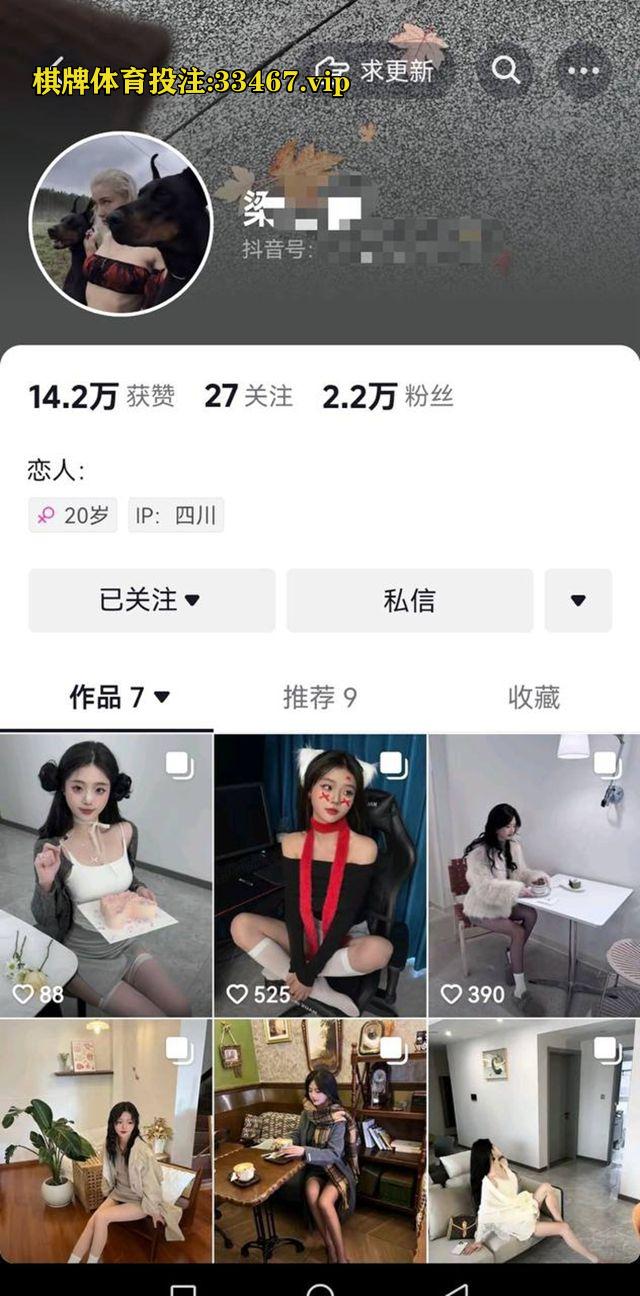Select the 作品 7 tab
This screenshot has width=640, height=1296.
(x=118, y=697)
